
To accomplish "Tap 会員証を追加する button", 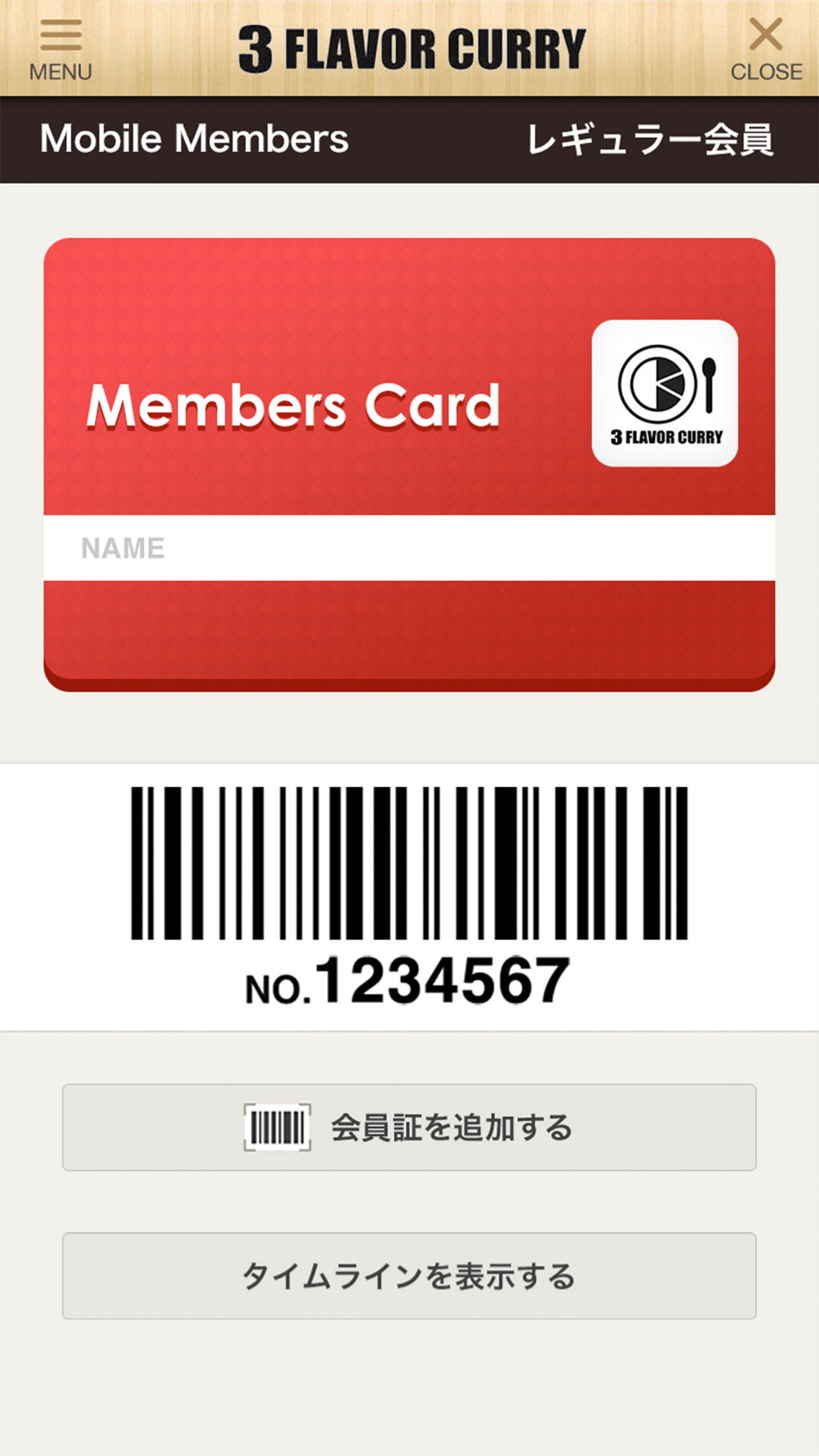I will click(409, 1128).
